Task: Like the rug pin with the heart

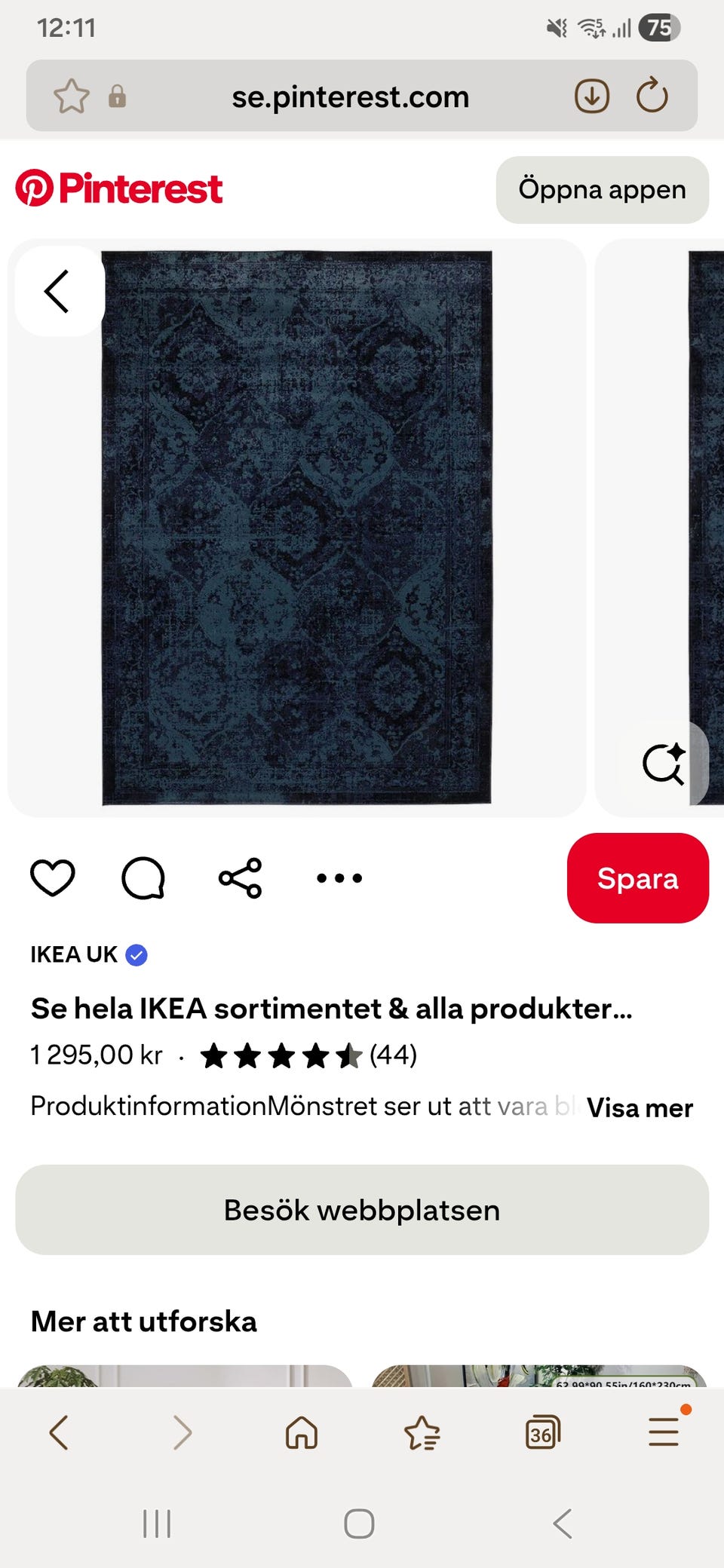Action: (51, 877)
